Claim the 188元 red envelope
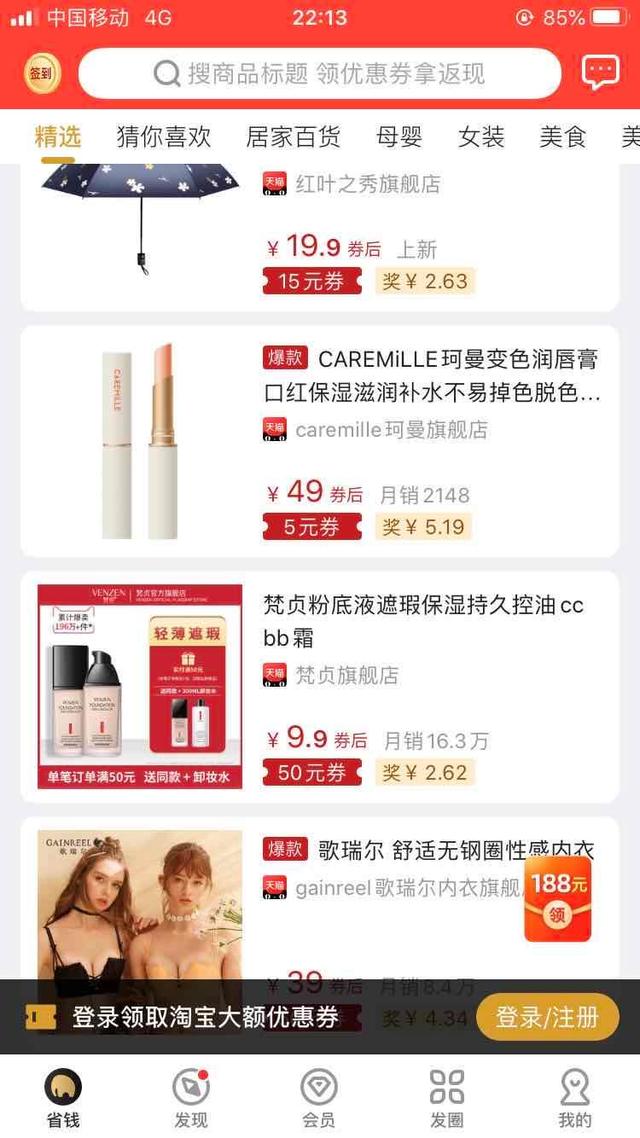This screenshot has height=1138, width=640. point(558,897)
